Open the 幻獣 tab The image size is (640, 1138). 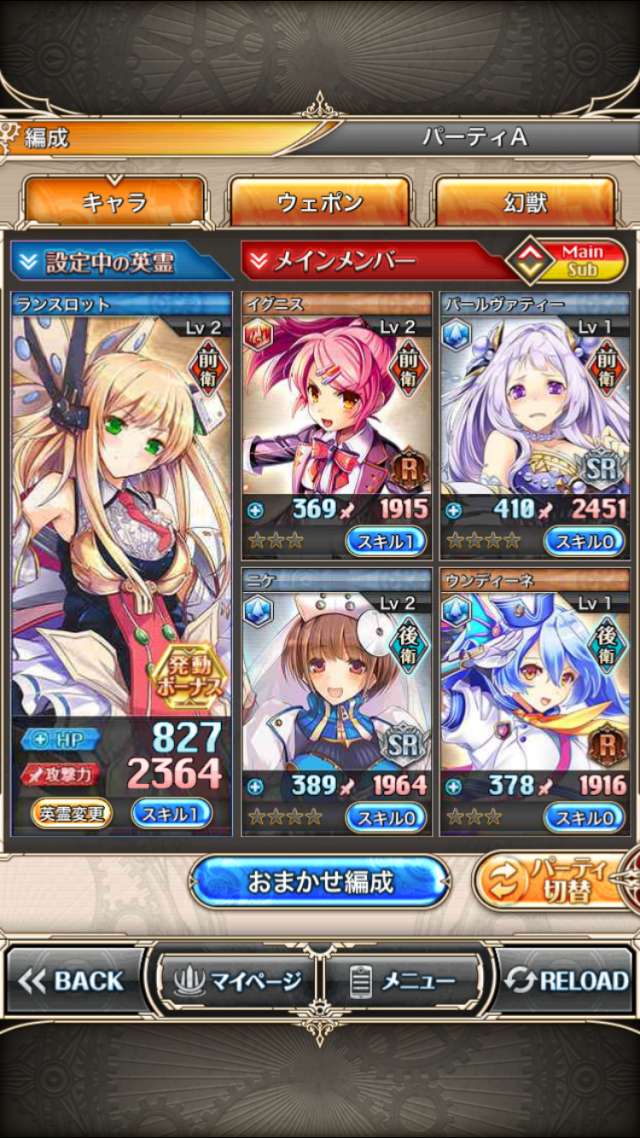pyautogui.click(x=524, y=202)
